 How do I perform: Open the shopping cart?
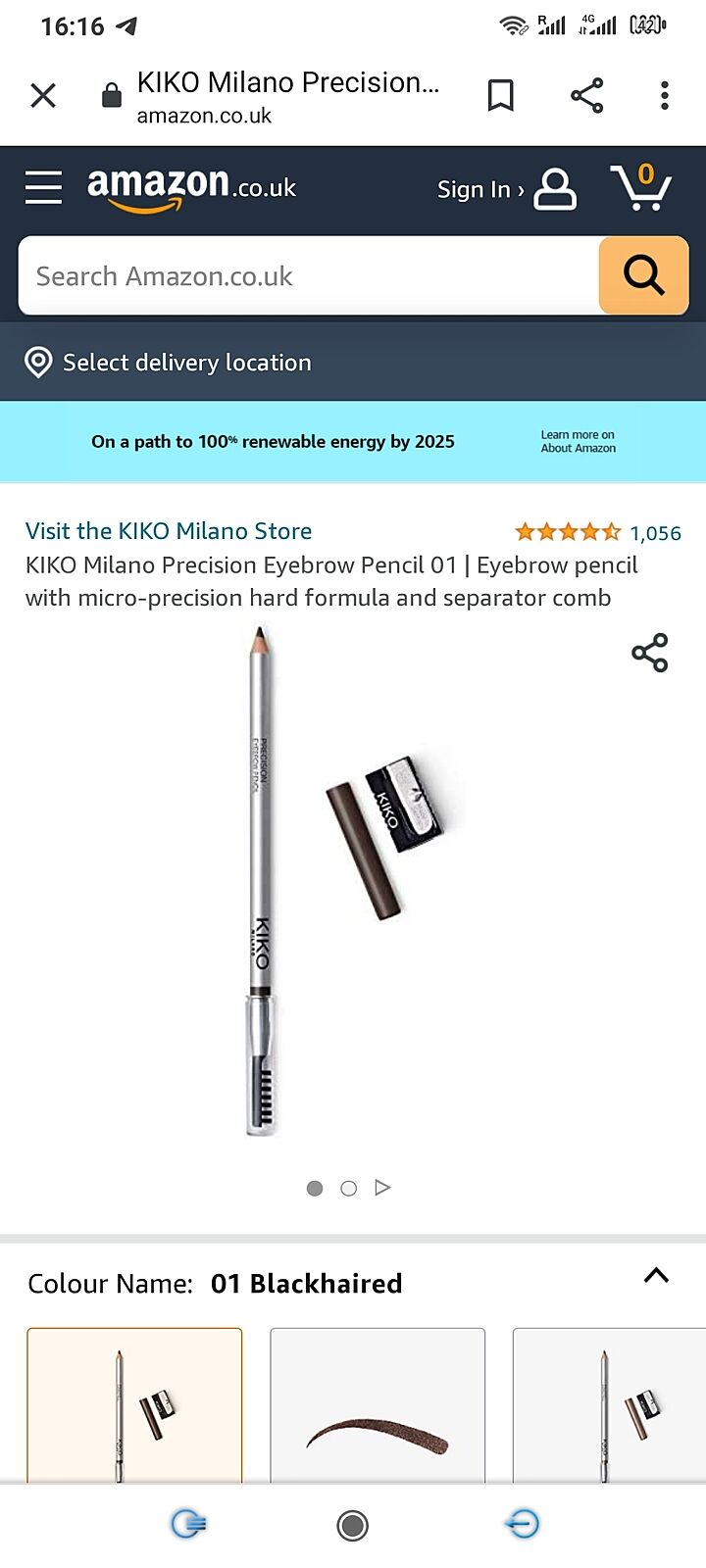[x=640, y=187]
